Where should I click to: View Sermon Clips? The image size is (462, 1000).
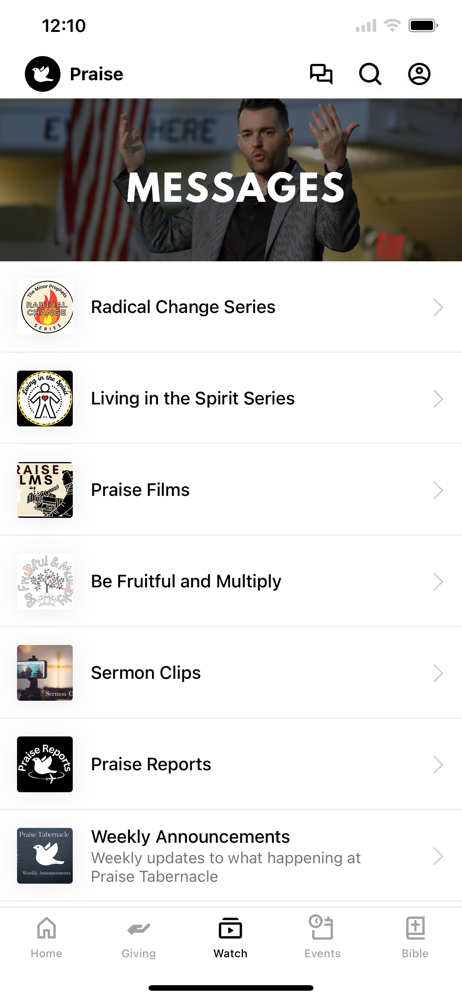pyautogui.click(x=231, y=673)
